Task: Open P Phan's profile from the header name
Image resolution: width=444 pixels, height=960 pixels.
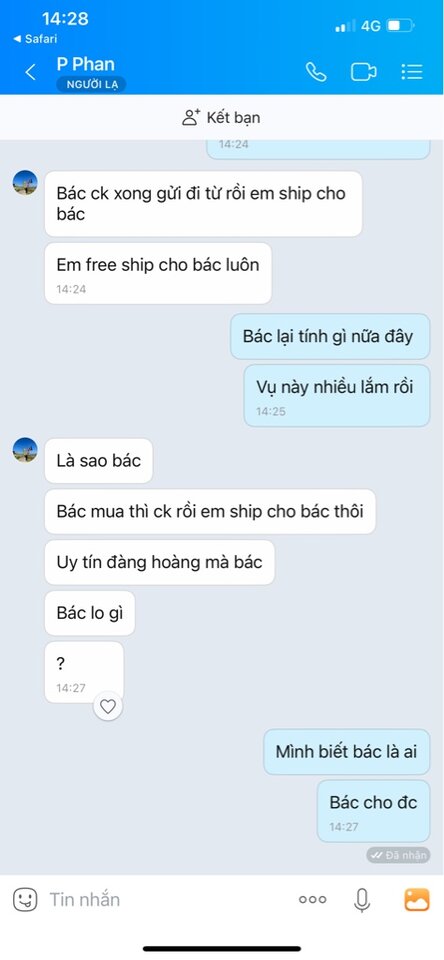Action: [x=86, y=64]
